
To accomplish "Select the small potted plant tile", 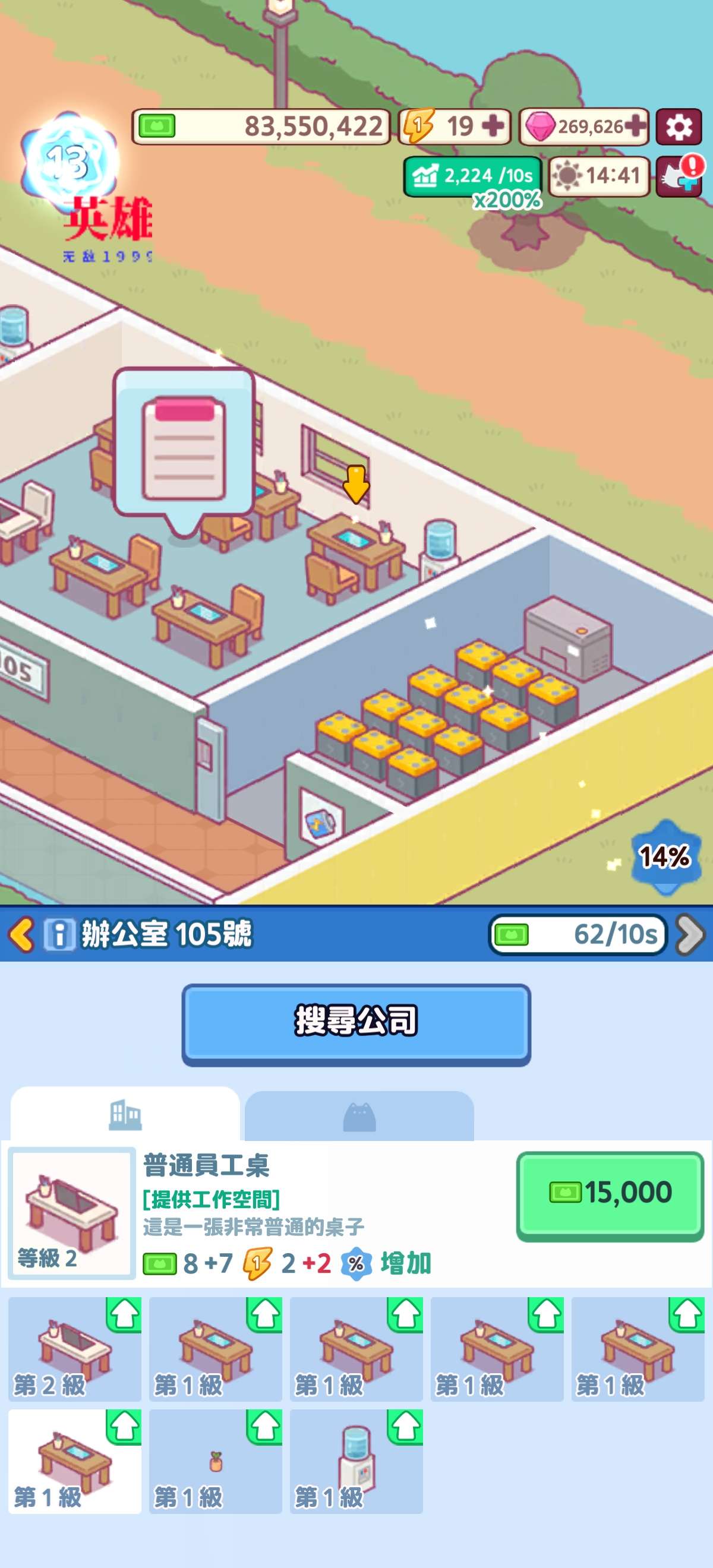I will (x=216, y=1461).
